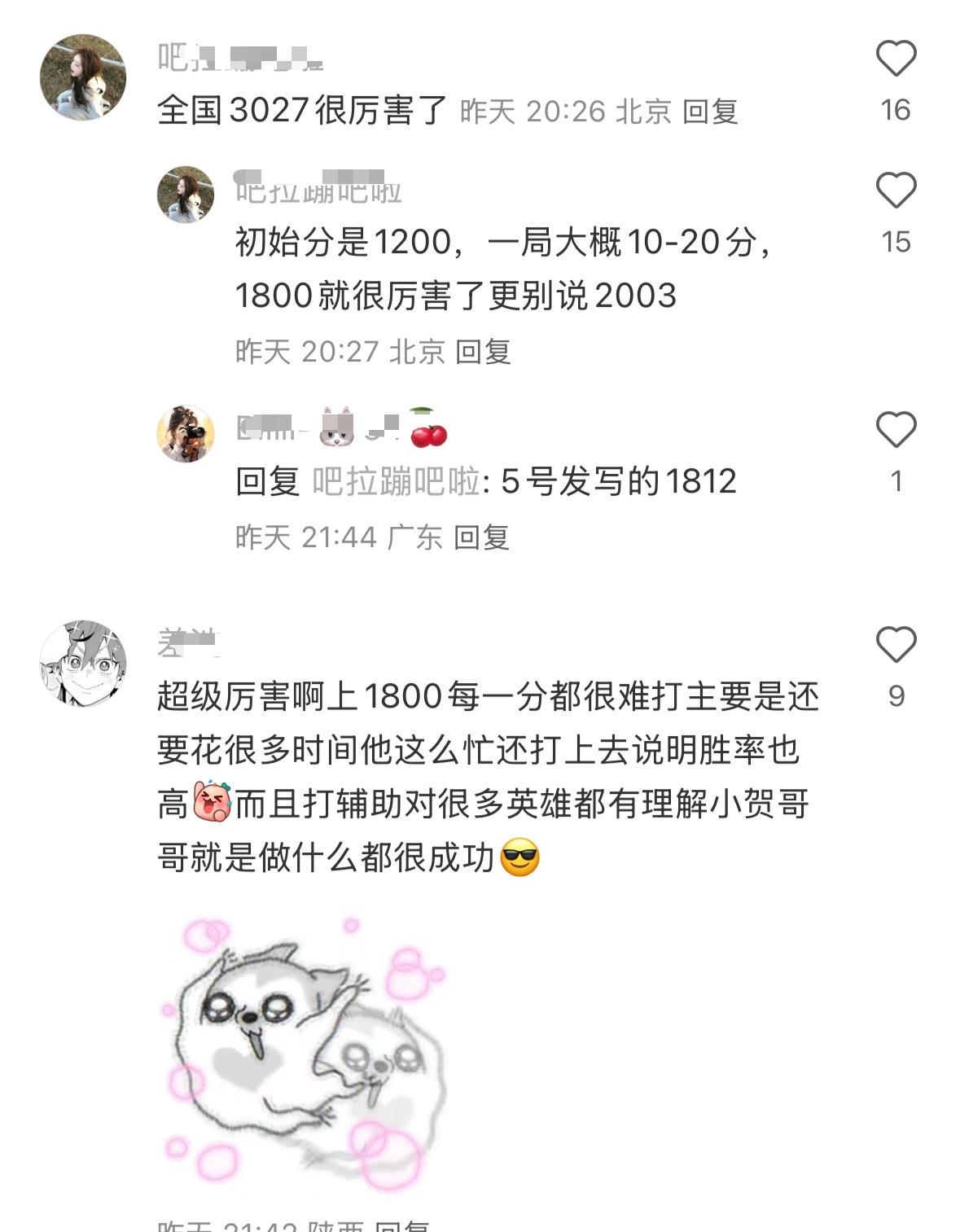Screen dimensions: 960x1232
Task: Reply to the 昨天 20:26 北京 comment
Action: [710, 112]
